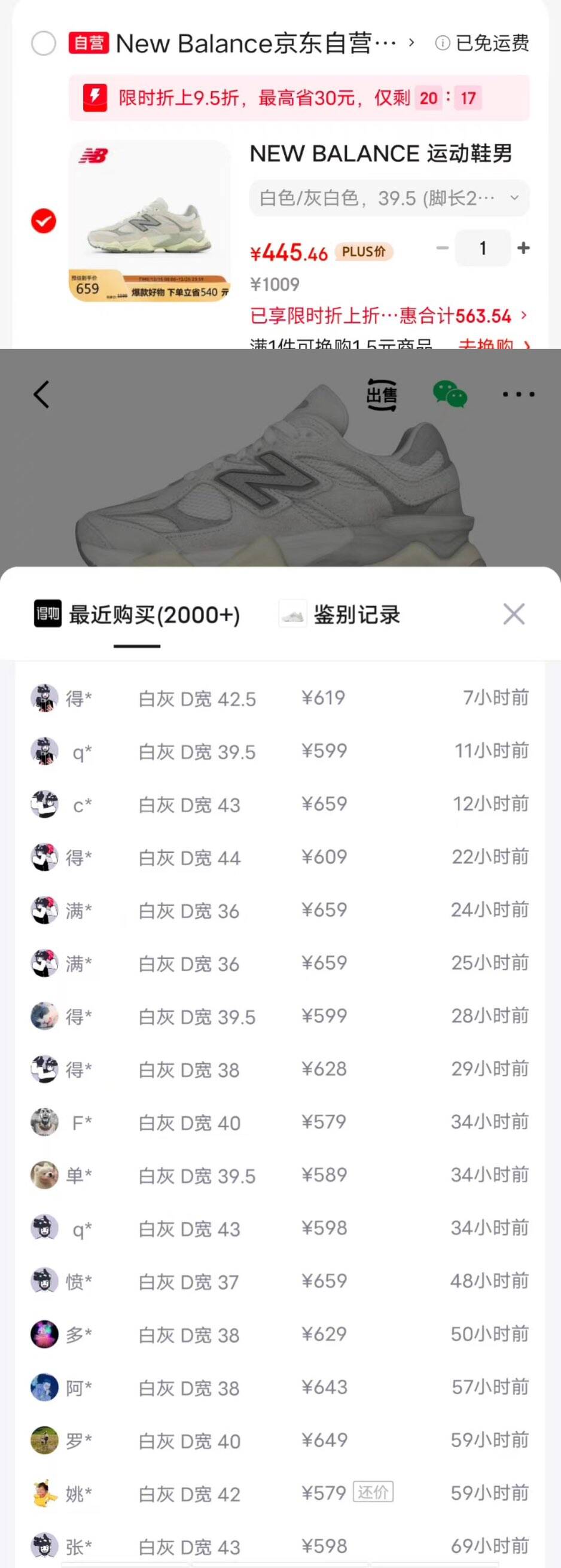561x1568 pixels.
Task: Open the NEW BALANCE shoe product thumbnail
Action: (150, 221)
